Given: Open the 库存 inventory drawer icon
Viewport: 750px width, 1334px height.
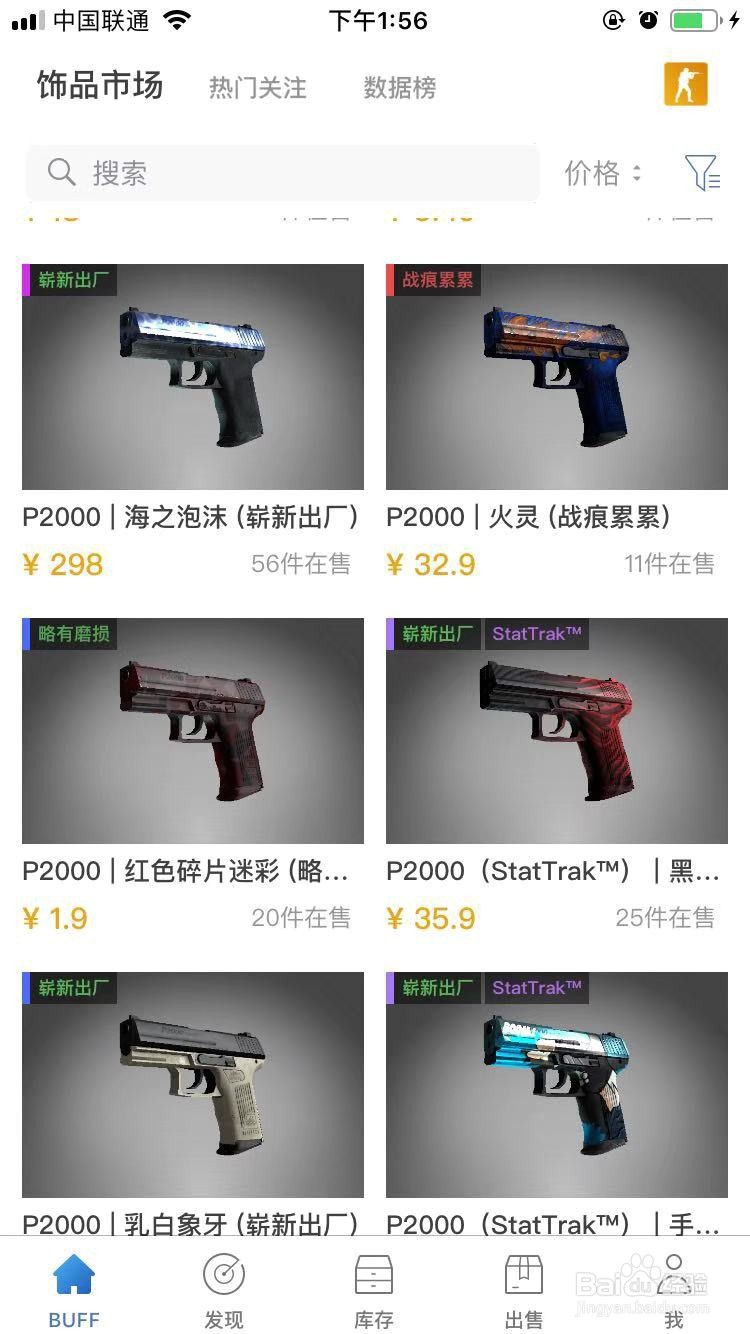Looking at the screenshot, I should (x=374, y=1277).
